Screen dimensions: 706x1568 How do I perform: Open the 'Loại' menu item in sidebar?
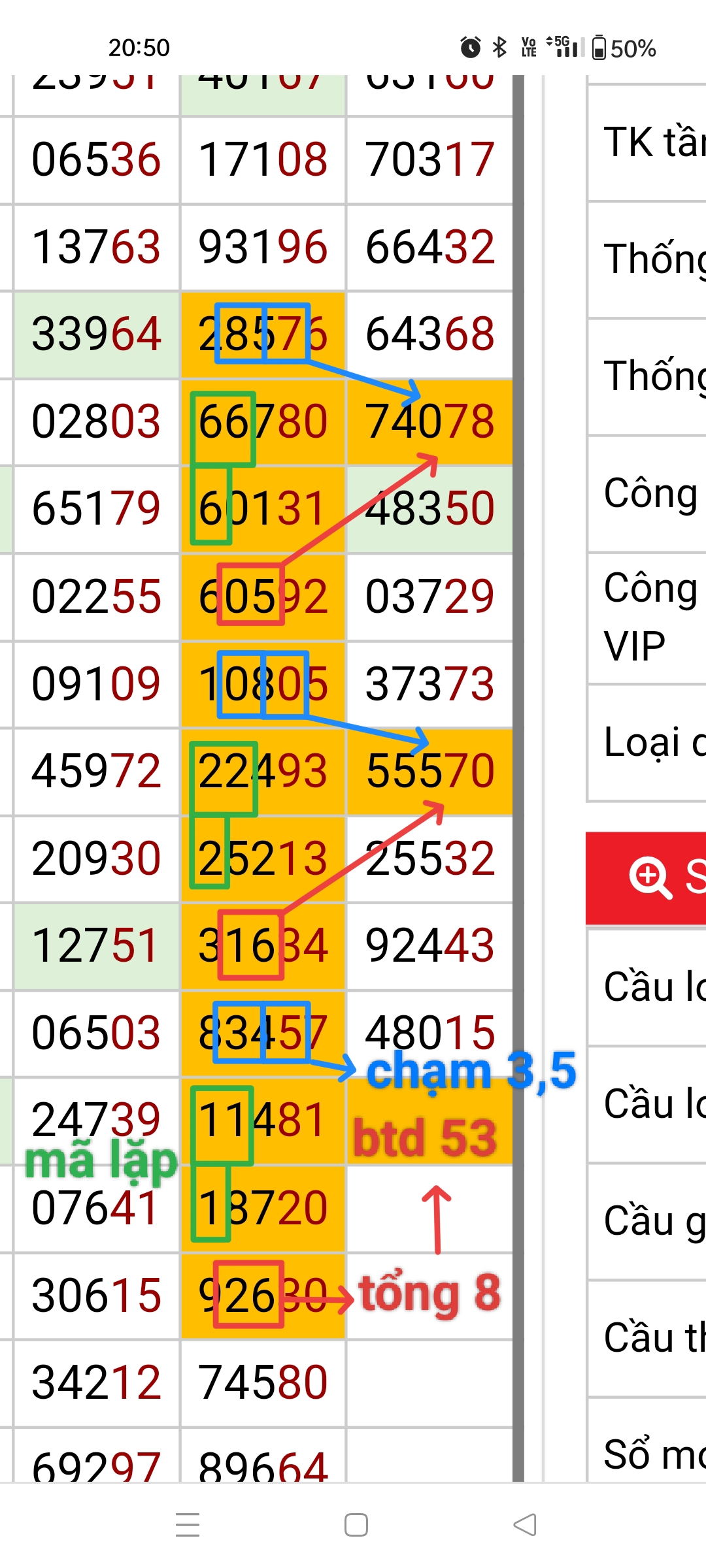(x=647, y=743)
